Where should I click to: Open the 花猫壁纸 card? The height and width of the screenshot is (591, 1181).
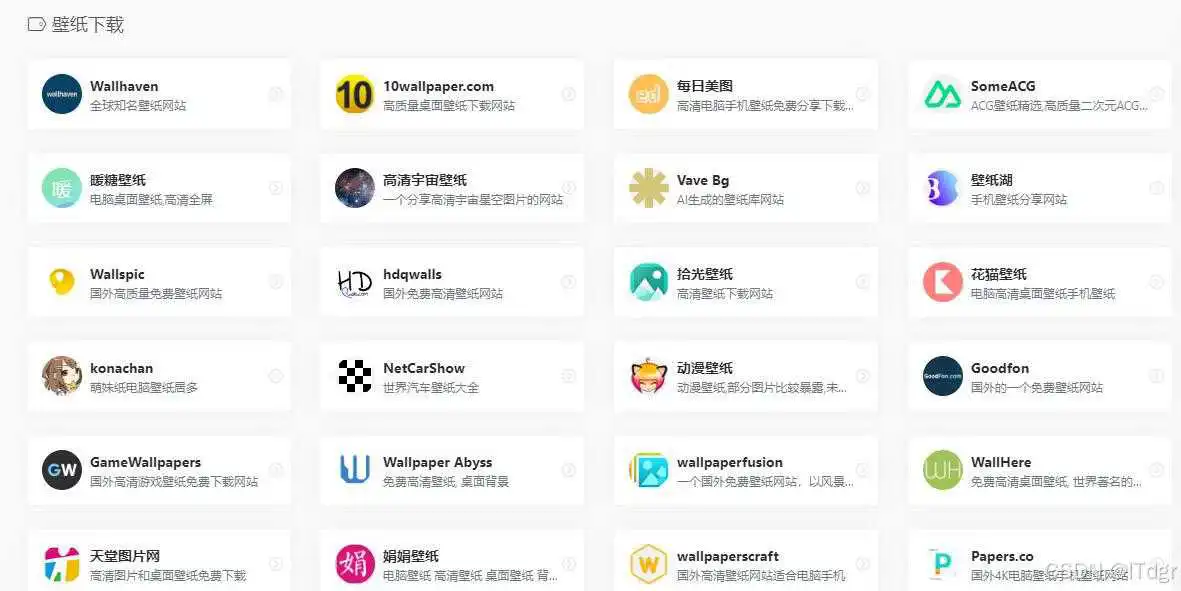1040,282
